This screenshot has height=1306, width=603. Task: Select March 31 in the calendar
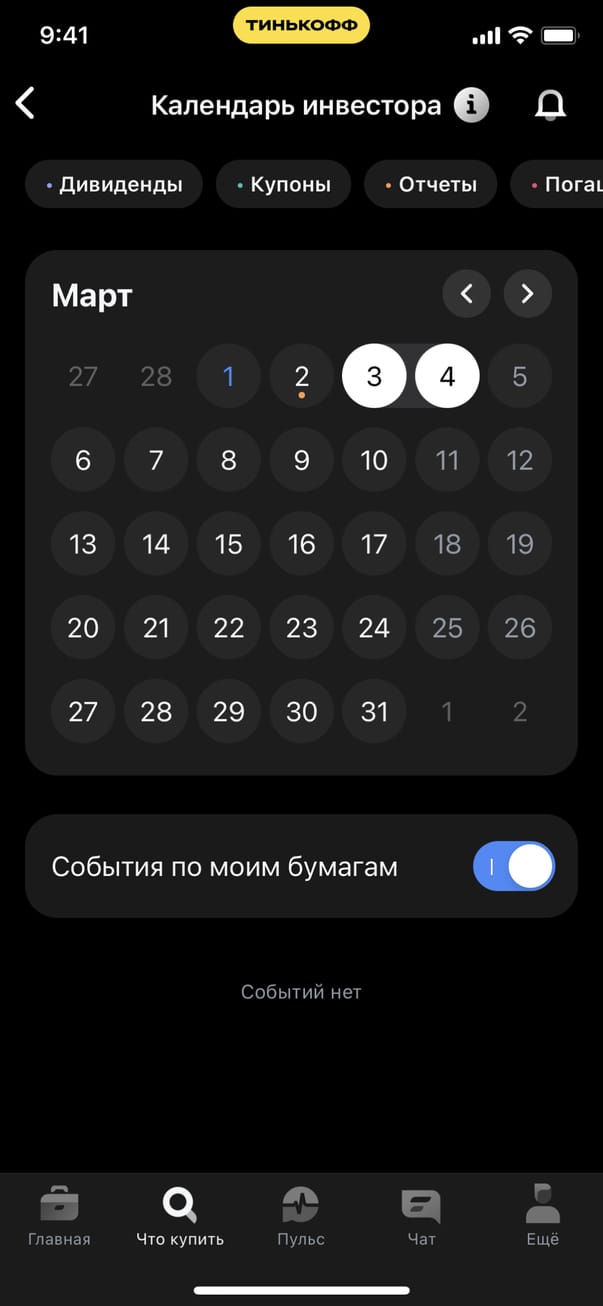pyautogui.click(x=374, y=712)
